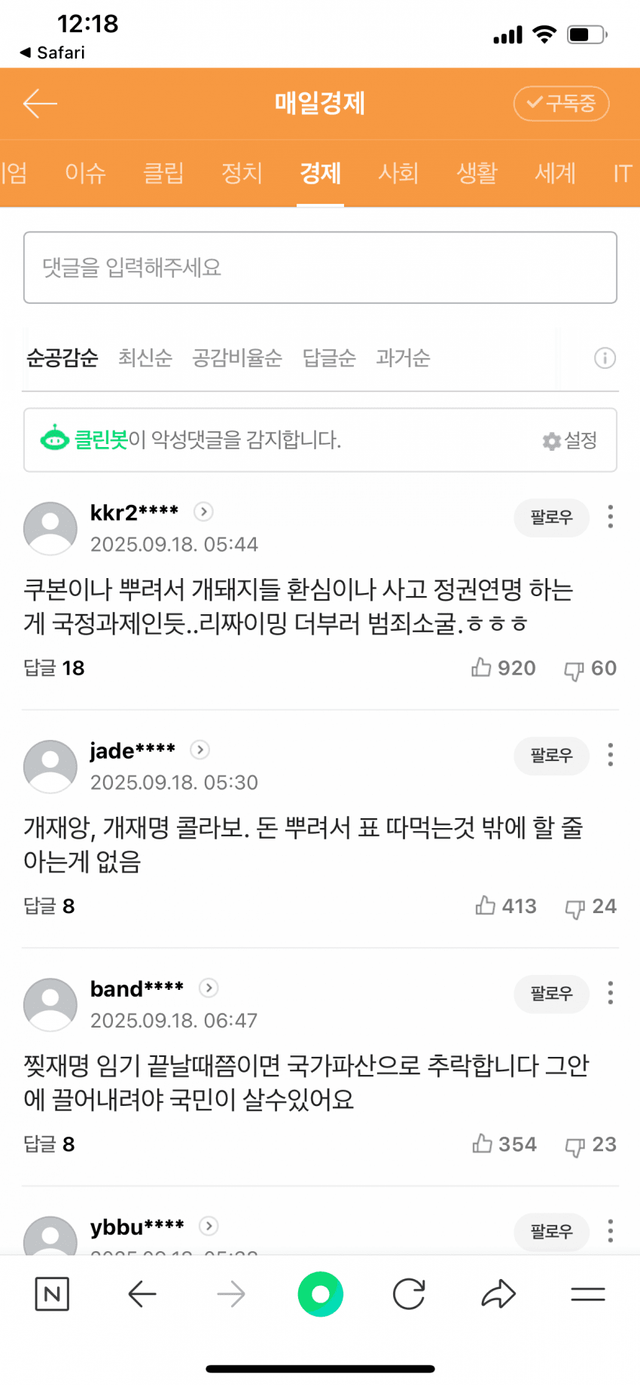Open overflow menu on jade**** comment
This screenshot has height=1385, width=640.
(611, 755)
